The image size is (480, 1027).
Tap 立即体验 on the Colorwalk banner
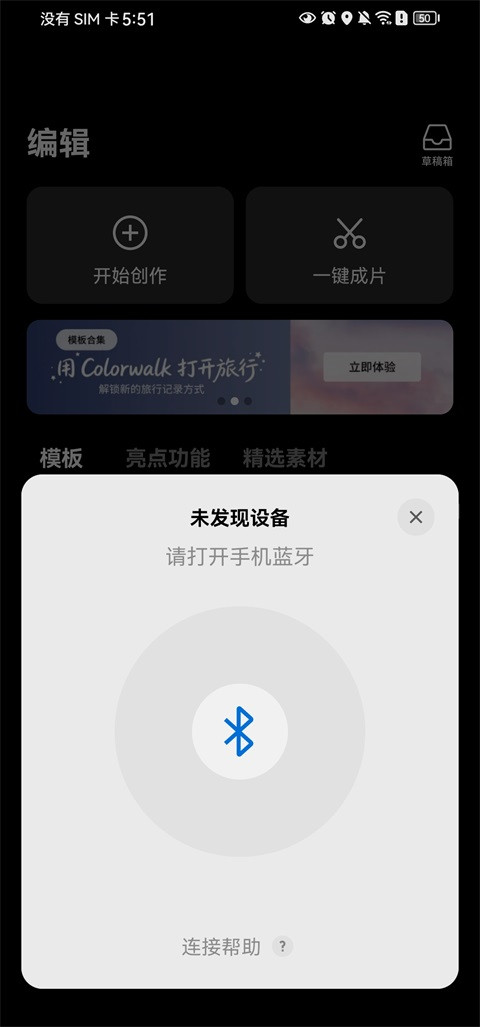[372, 367]
